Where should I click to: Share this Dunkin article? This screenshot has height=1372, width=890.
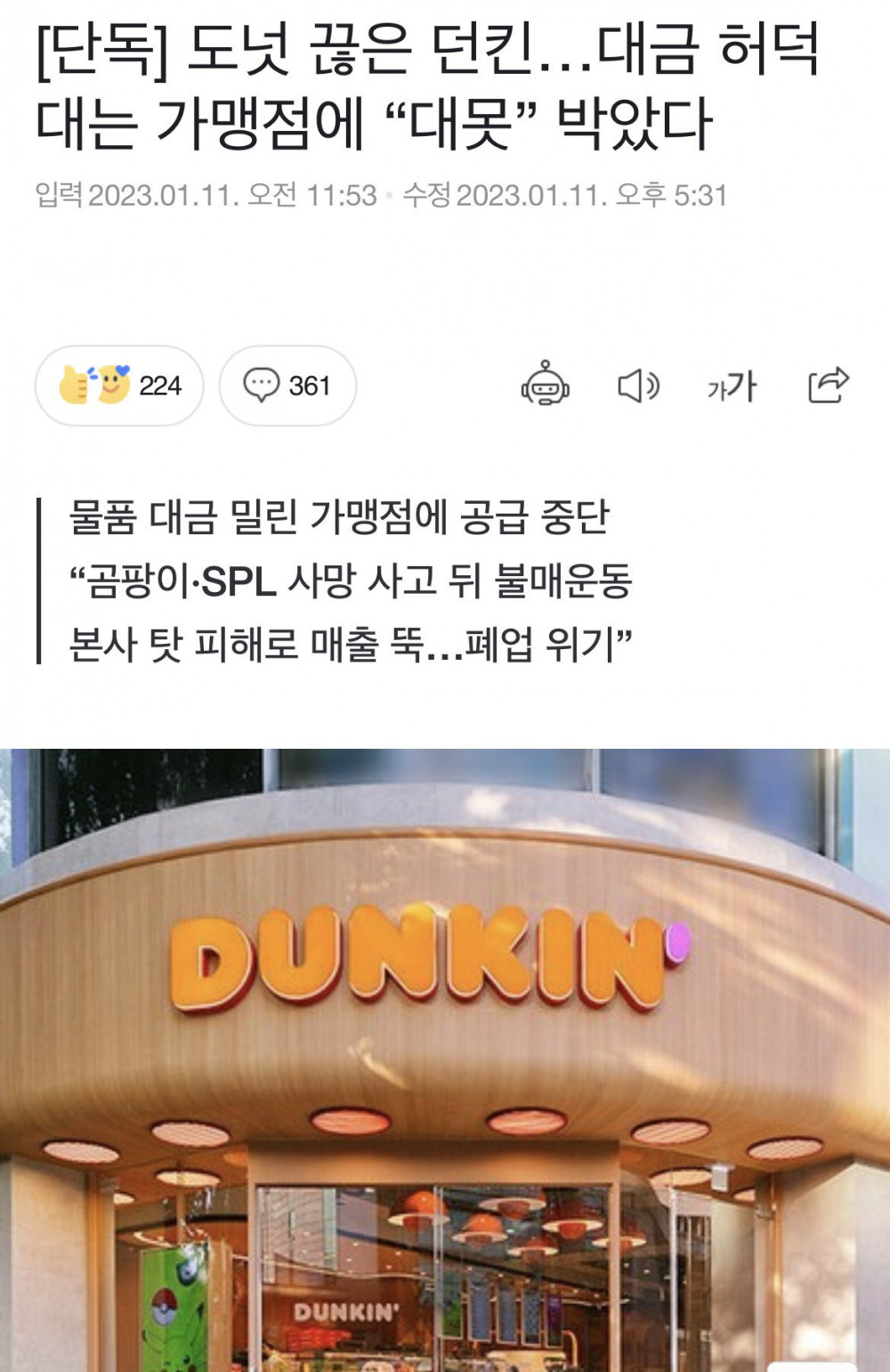tap(828, 385)
